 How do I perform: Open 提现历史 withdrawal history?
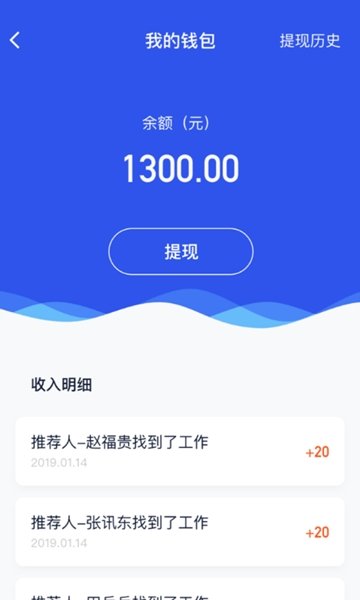click(x=310, y=41)
